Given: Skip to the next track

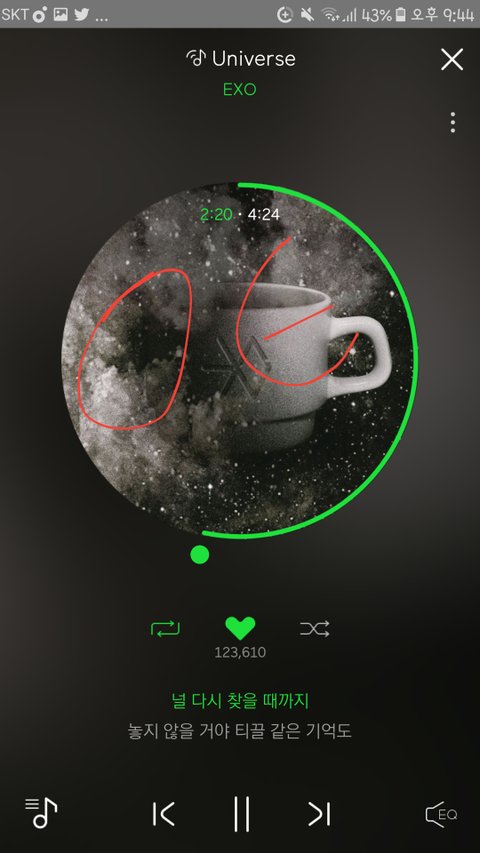Looking at the screenshot, I should point(319,814).
